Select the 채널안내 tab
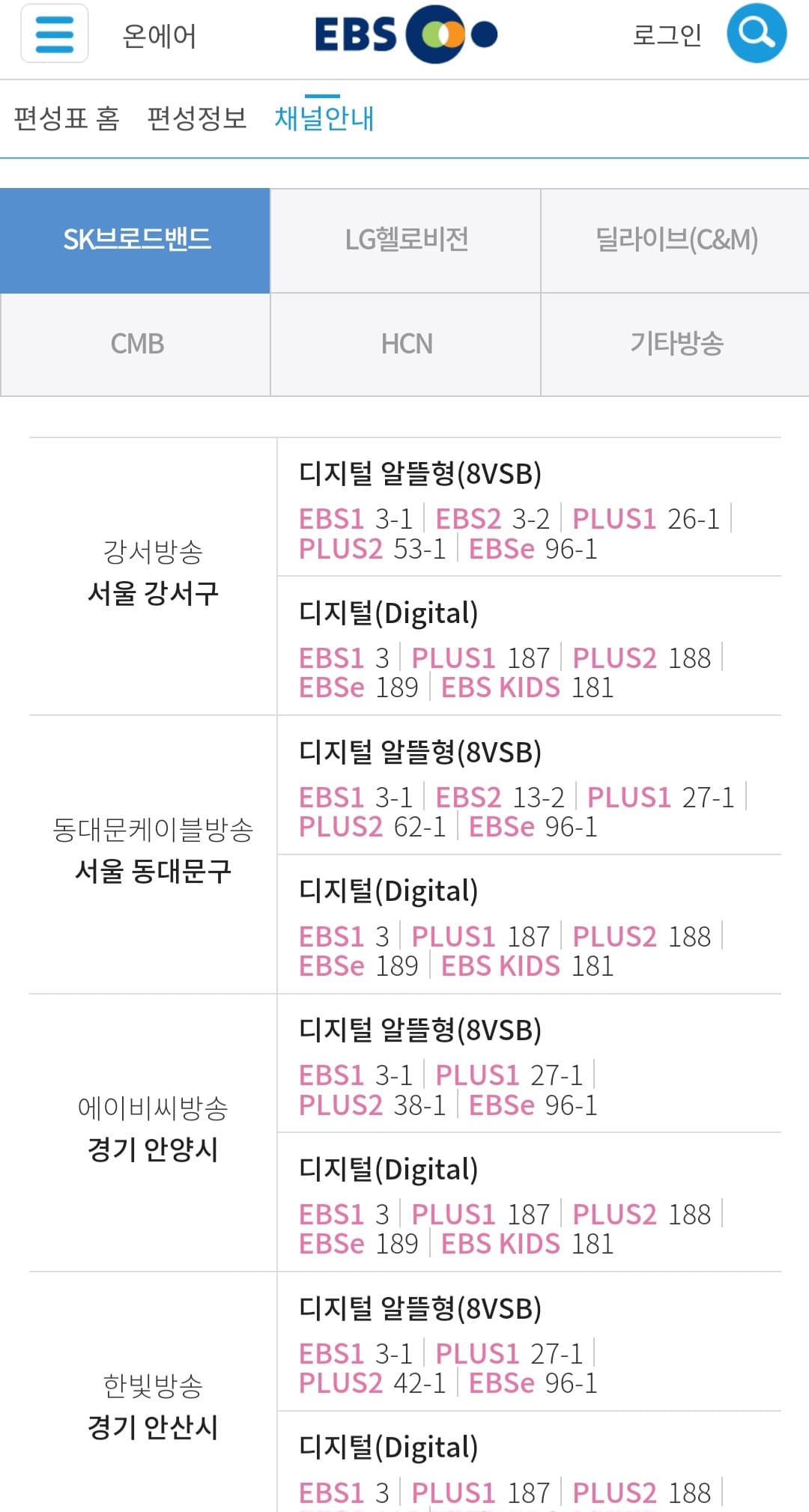Screen dimensions: 809x1512 pyautogui.click(x=326, y=118)
